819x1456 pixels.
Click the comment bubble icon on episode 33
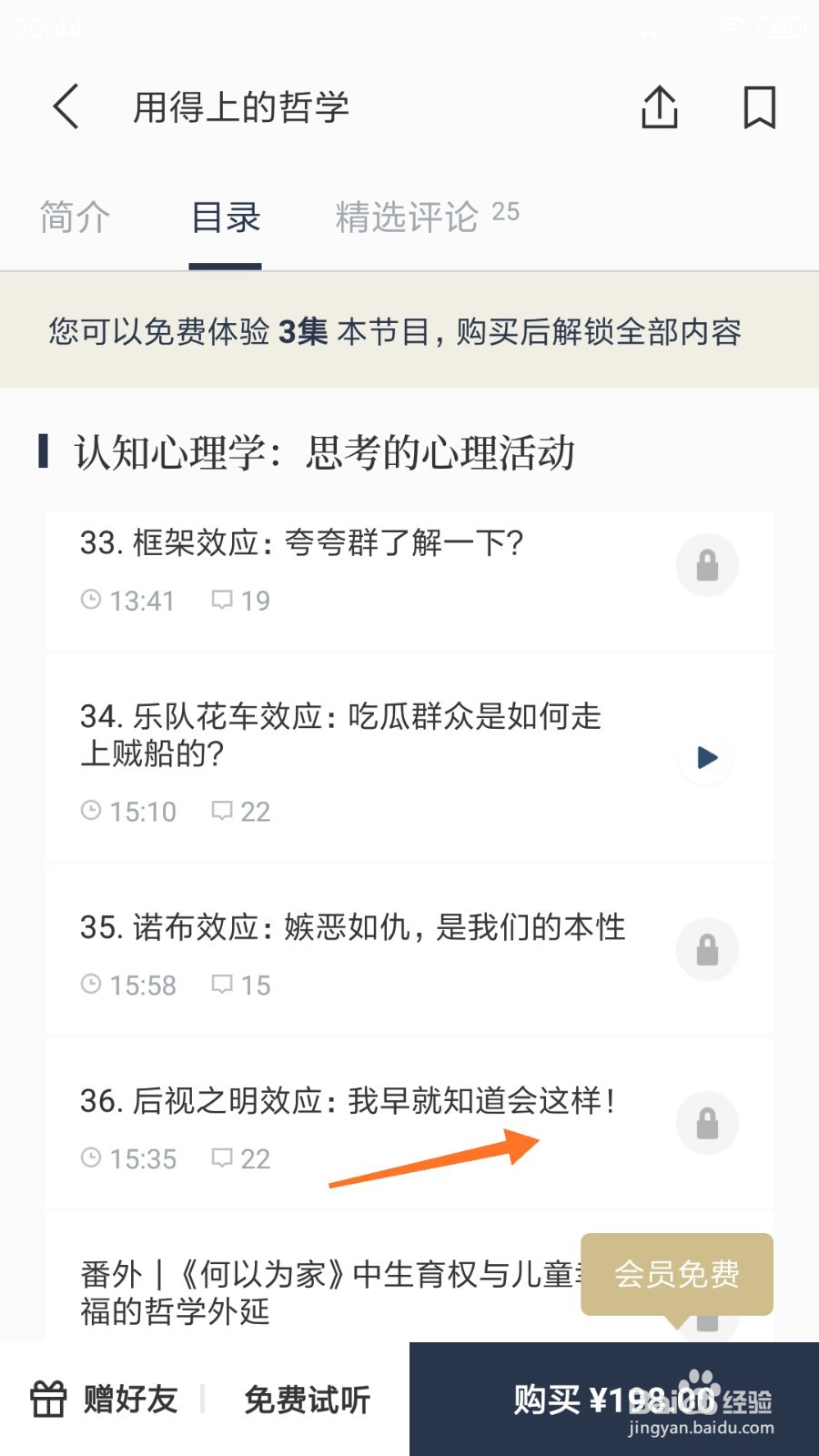click(224, 601)
